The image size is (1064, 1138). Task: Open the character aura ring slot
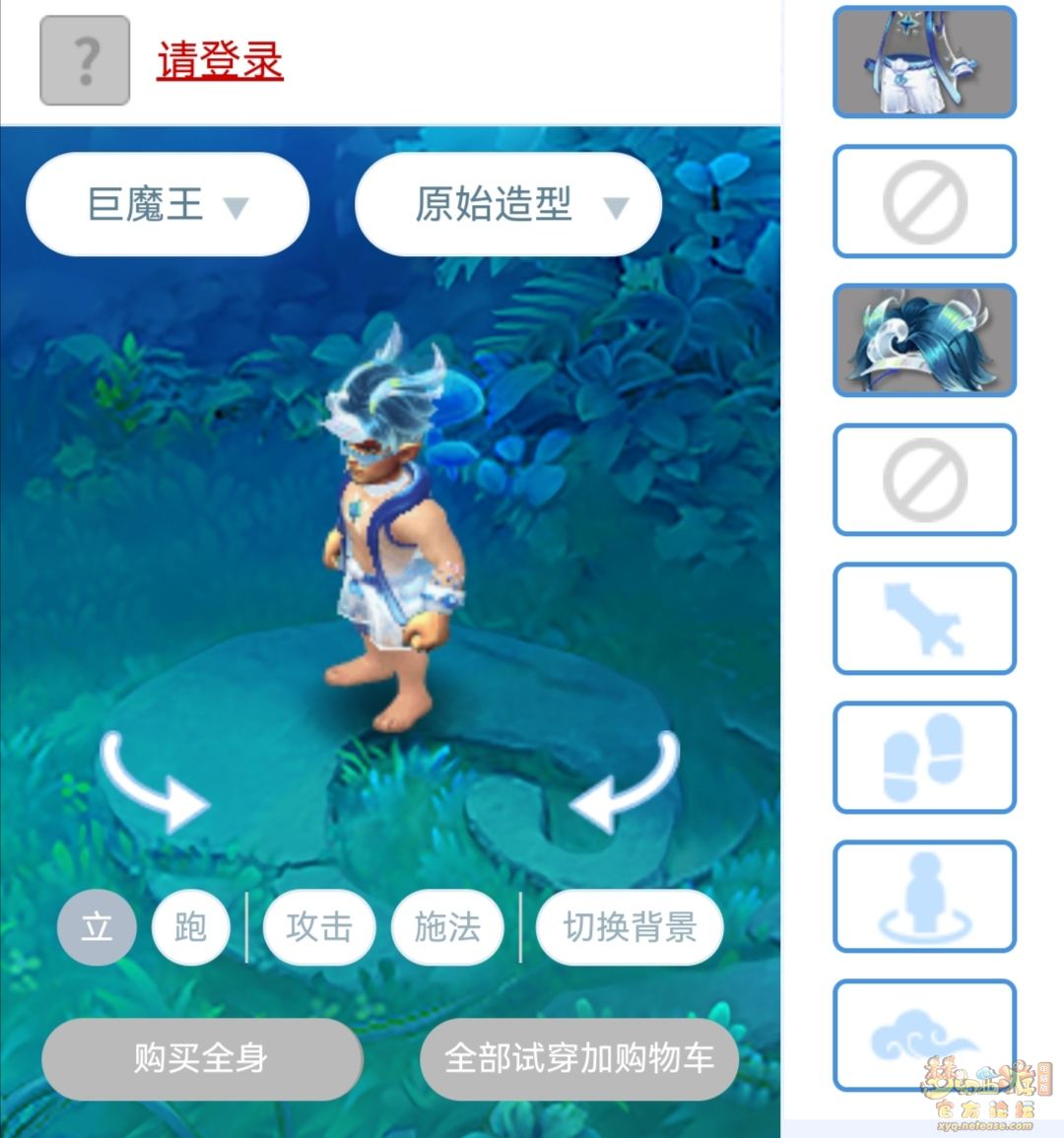(924, 897)
